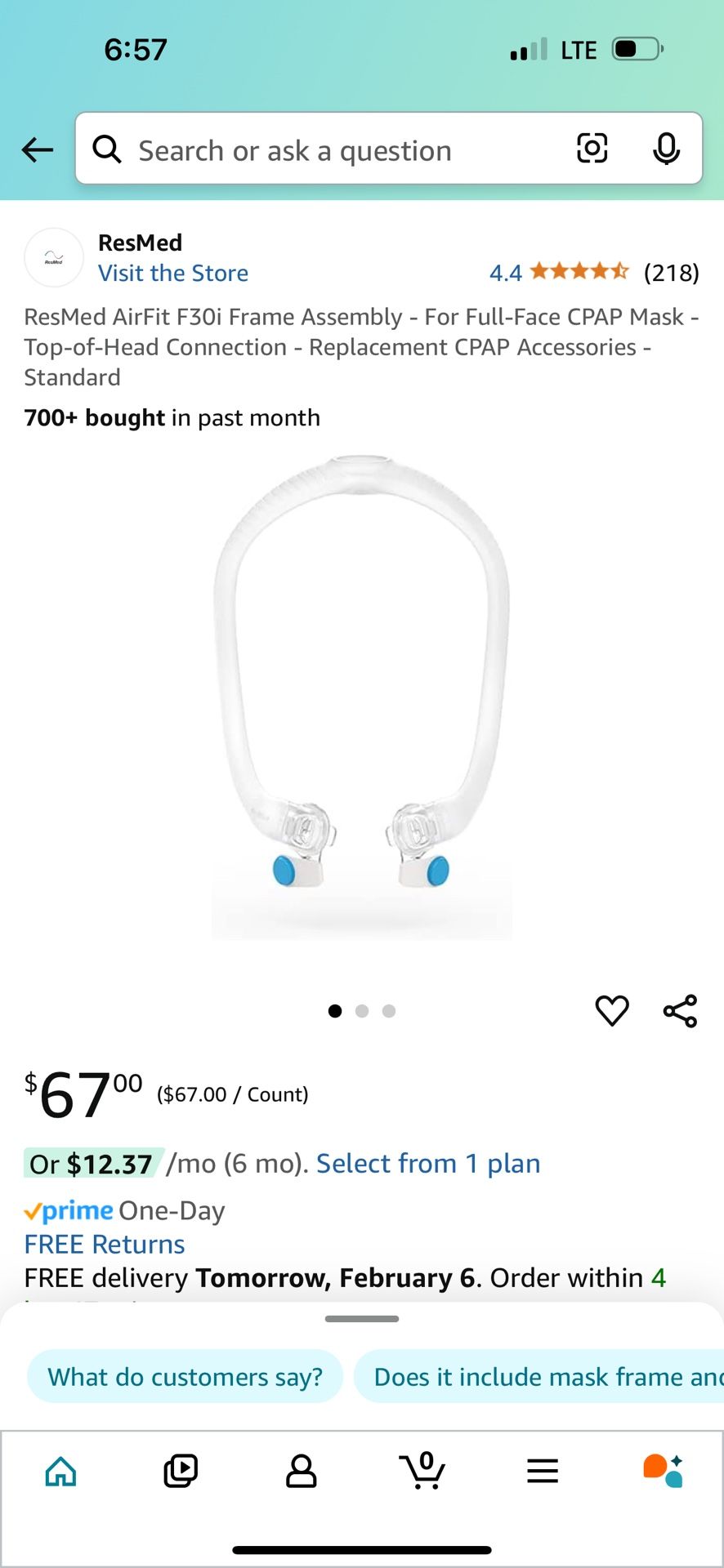Open the account profile tab

301,1472
